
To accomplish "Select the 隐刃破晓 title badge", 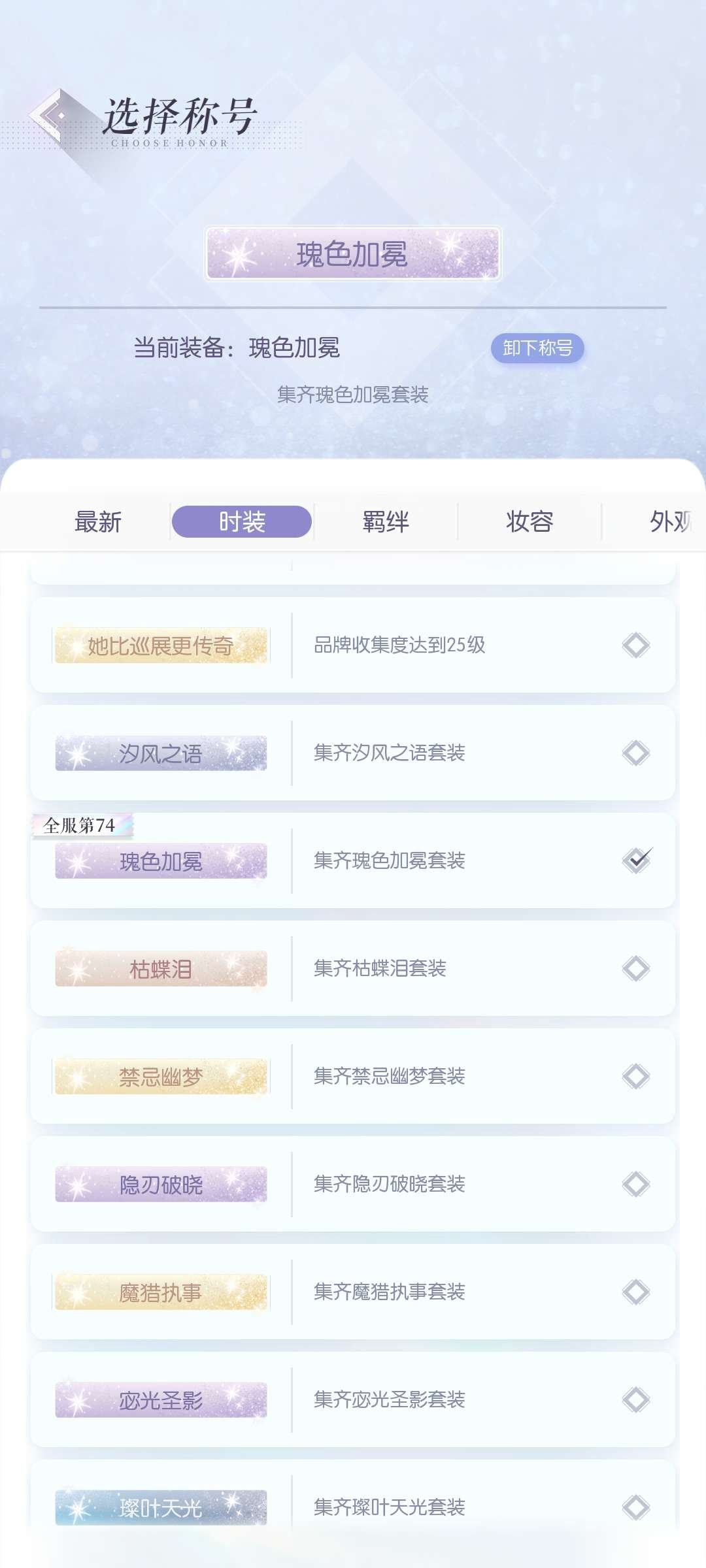I will (x=160, y=1184).
